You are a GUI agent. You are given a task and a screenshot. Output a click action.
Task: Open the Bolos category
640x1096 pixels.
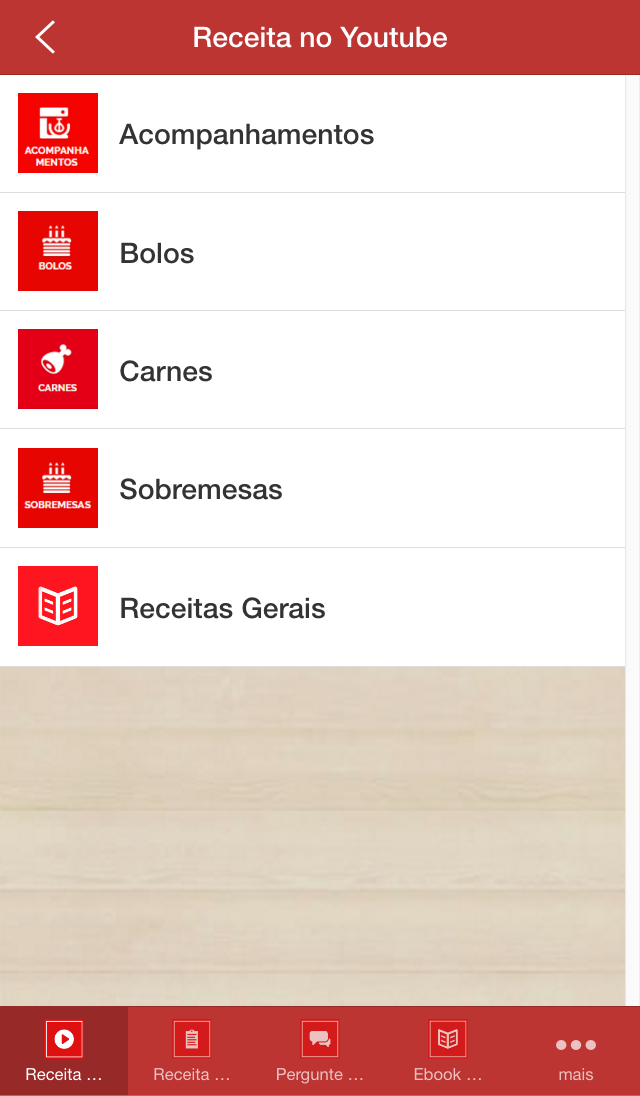(x=312, y=252)
